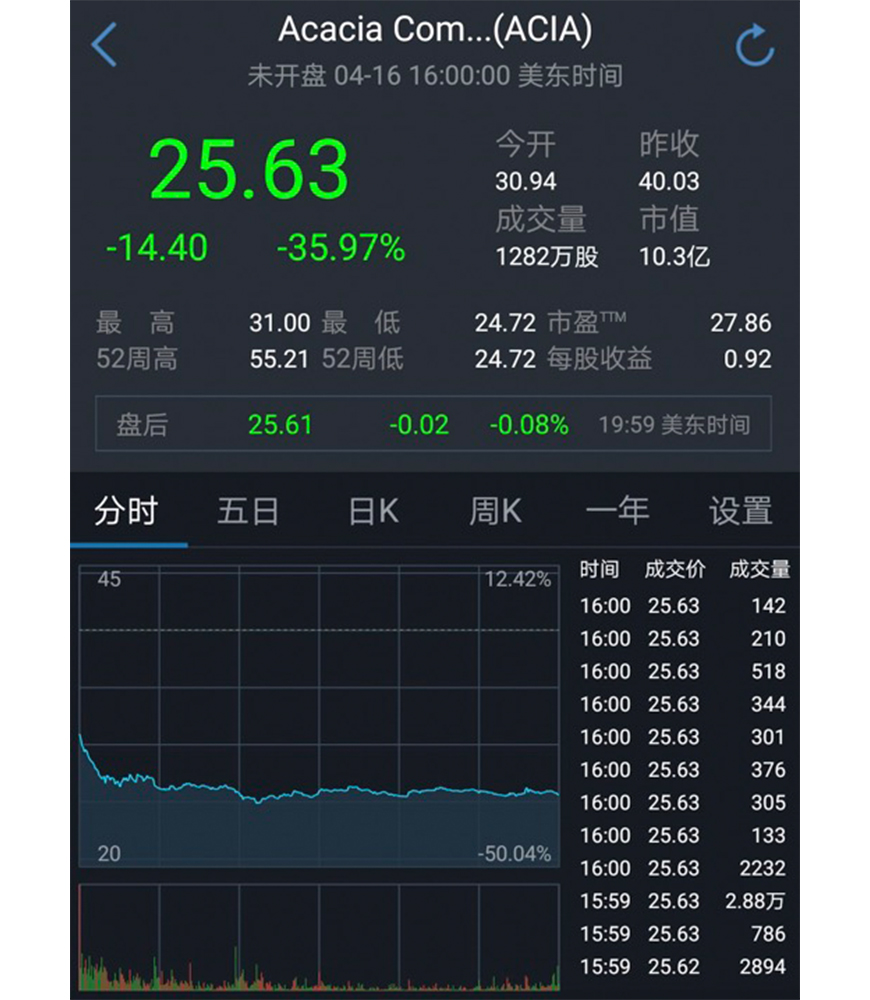Select the 一年 one-year chart tab
Screen dimensions: 870x1000
click(x=617, y=512)
